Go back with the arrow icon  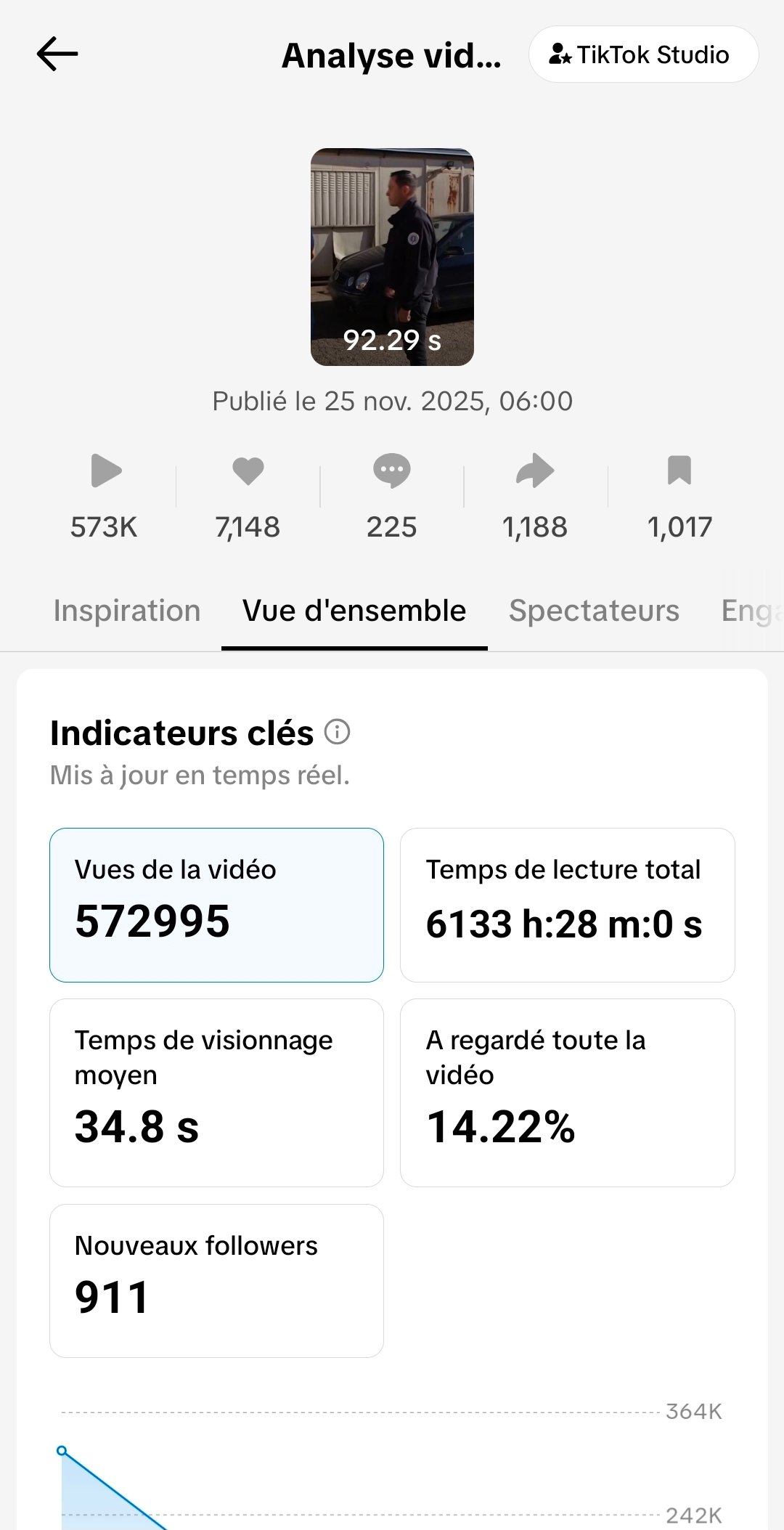pos(57,54)
